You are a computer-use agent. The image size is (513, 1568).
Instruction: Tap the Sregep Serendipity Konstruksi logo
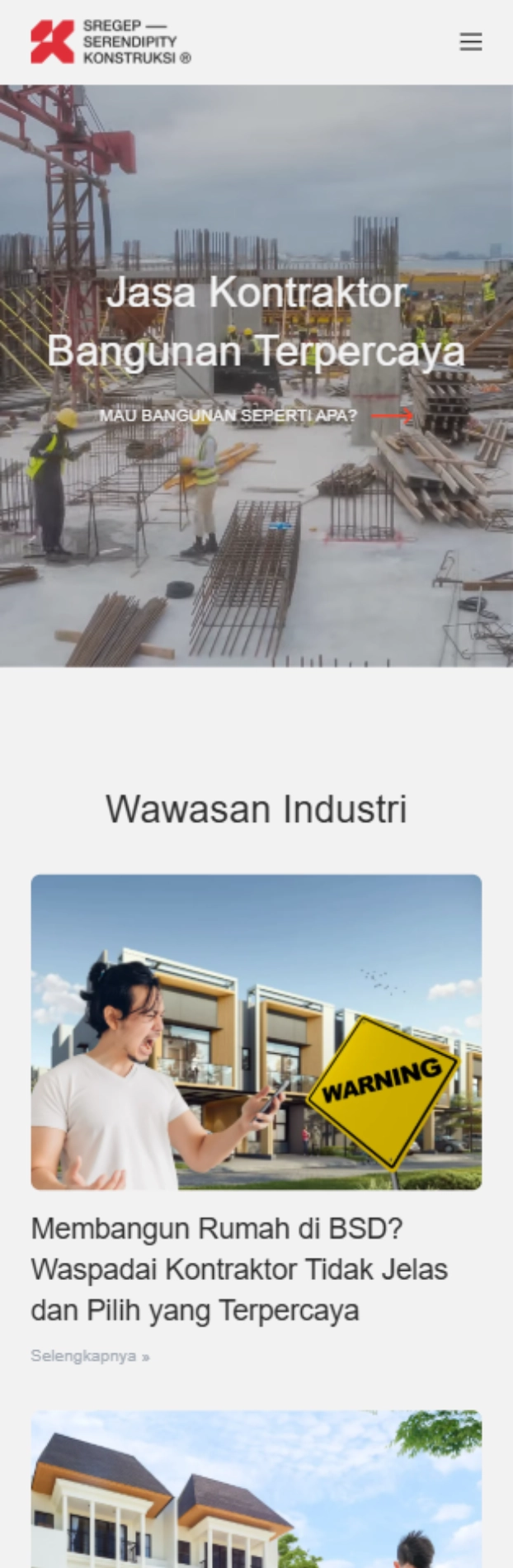pos(111,41)
